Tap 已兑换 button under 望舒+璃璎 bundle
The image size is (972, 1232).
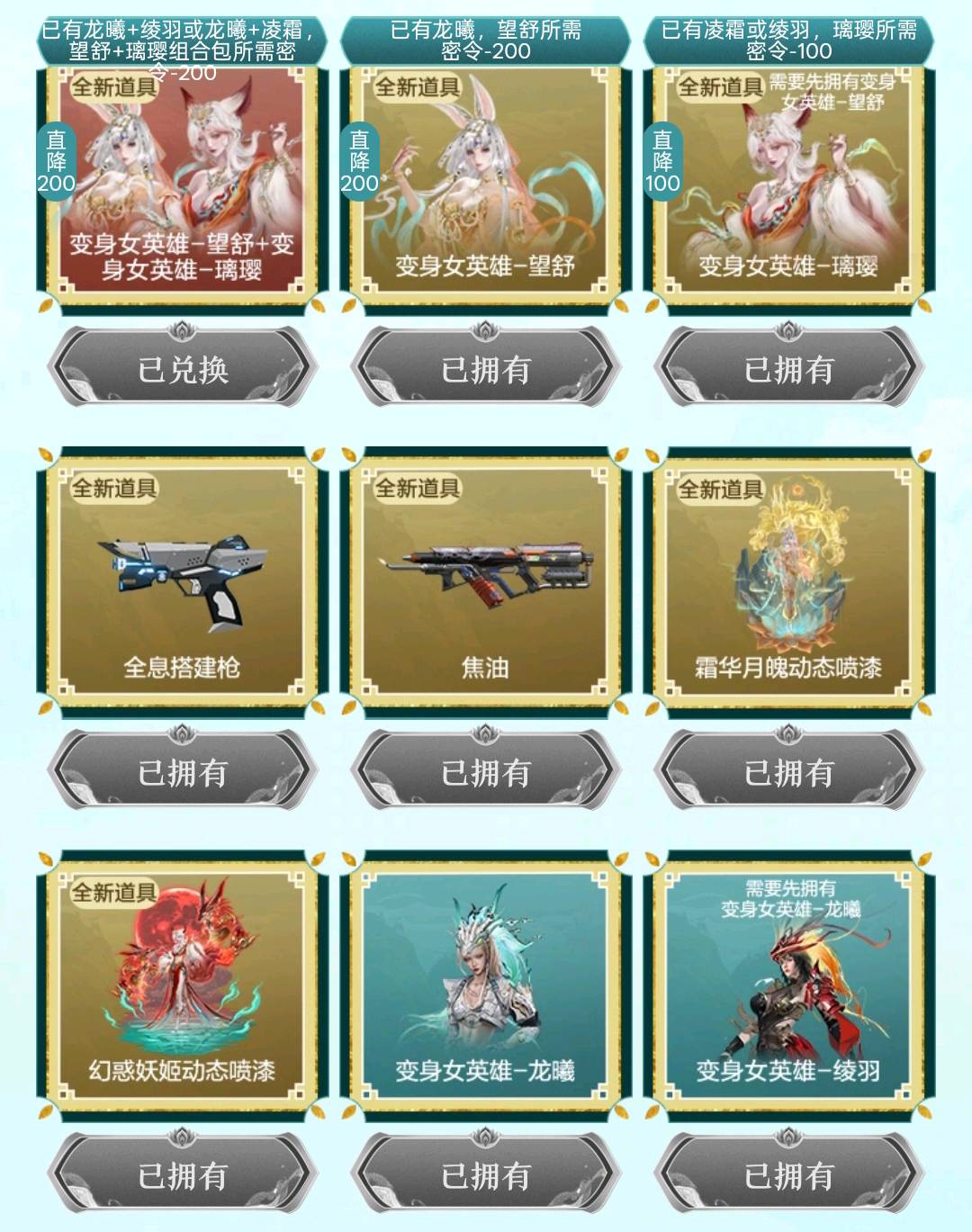183,369
